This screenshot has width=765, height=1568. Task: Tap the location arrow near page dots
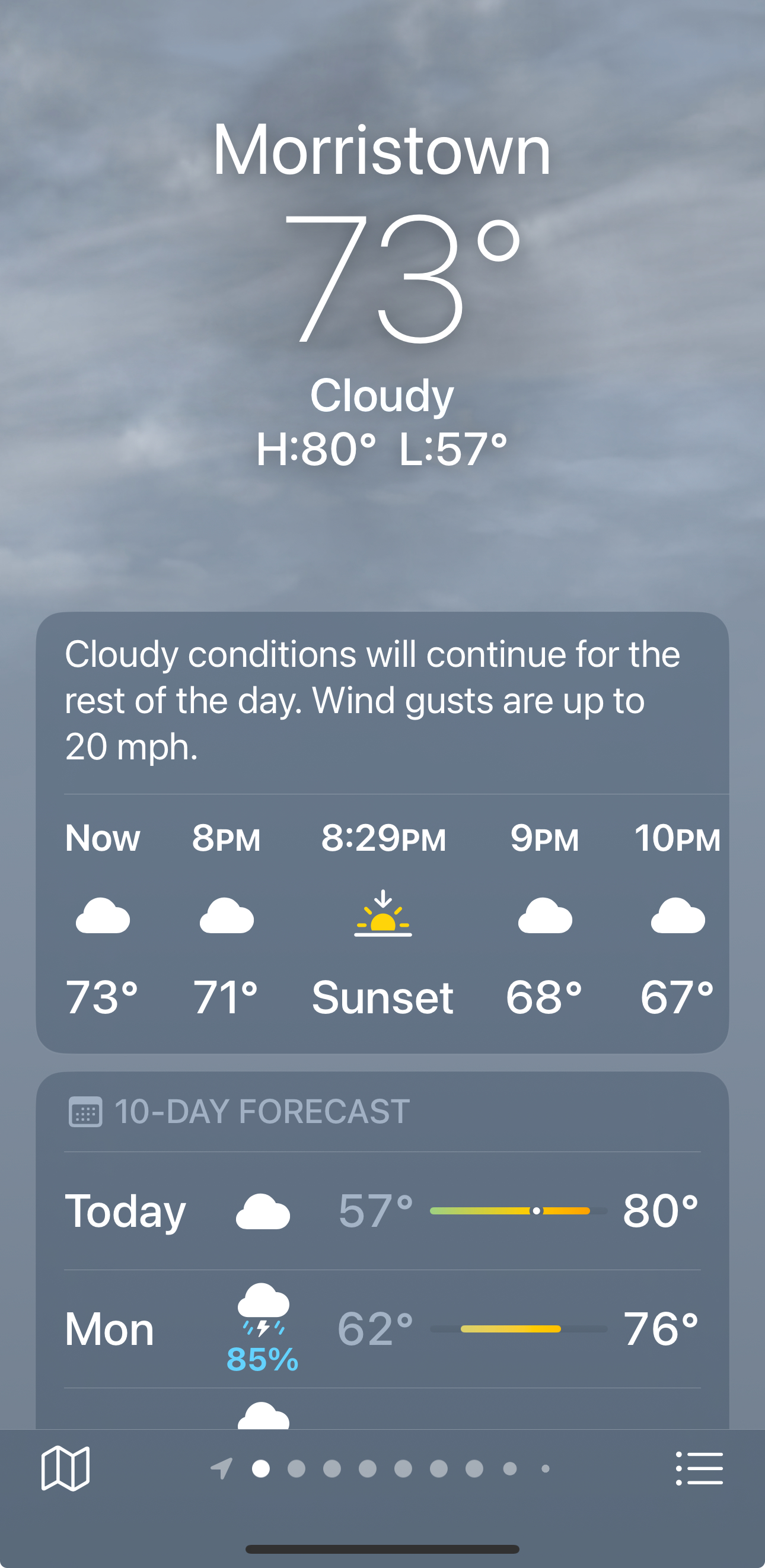click(x=222, y=1468)
